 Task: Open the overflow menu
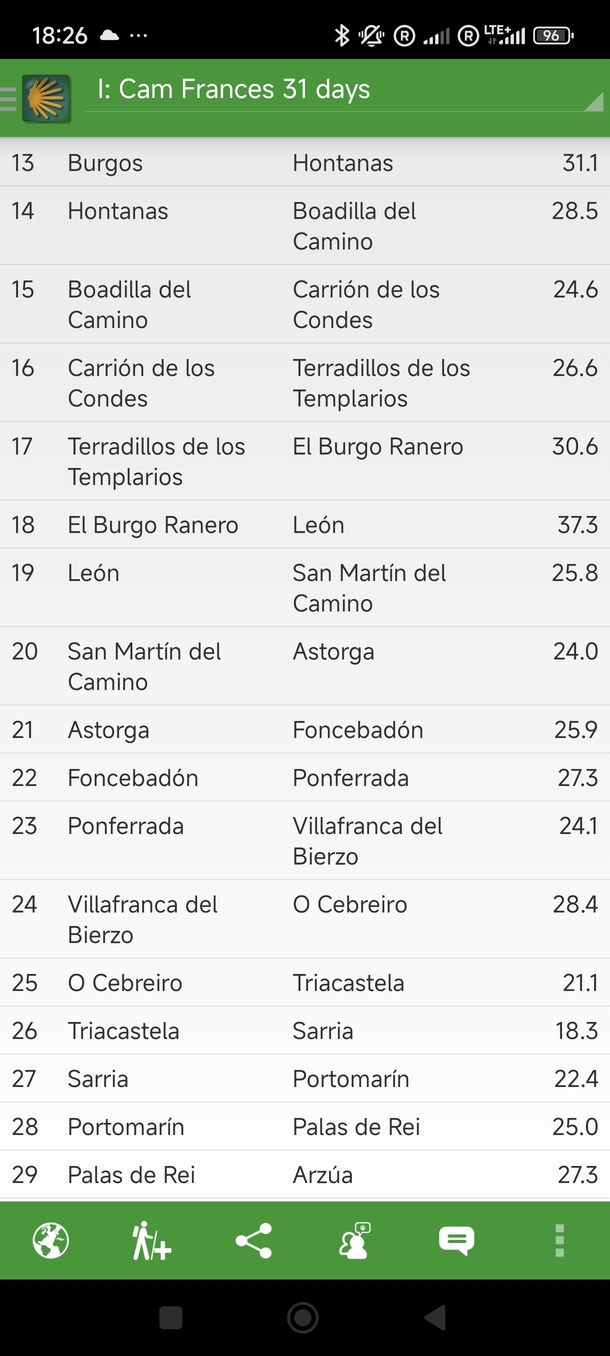click(x=559, y=1241)
